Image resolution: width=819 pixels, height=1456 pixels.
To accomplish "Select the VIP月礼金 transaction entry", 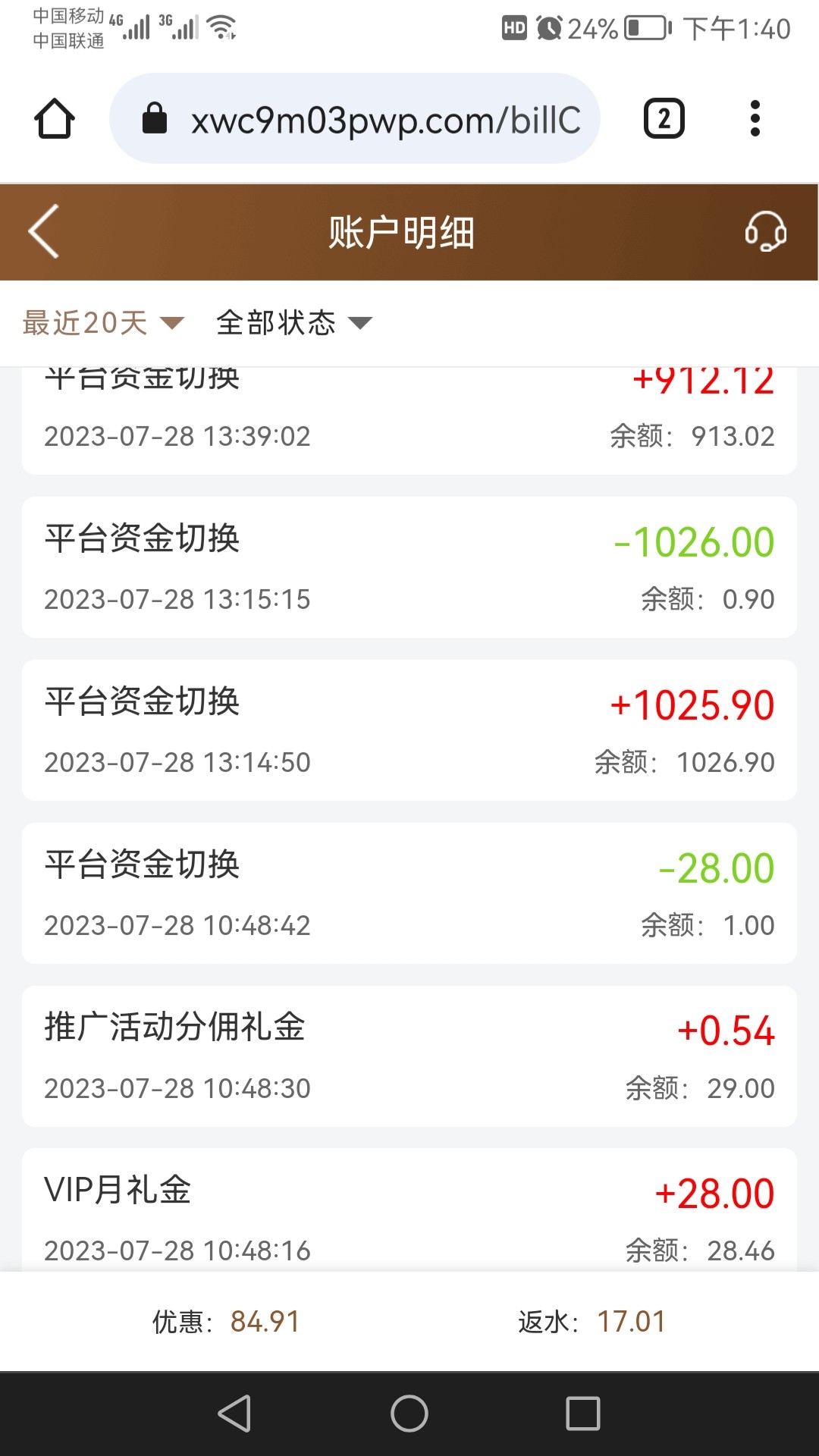I will [409, 1213].
